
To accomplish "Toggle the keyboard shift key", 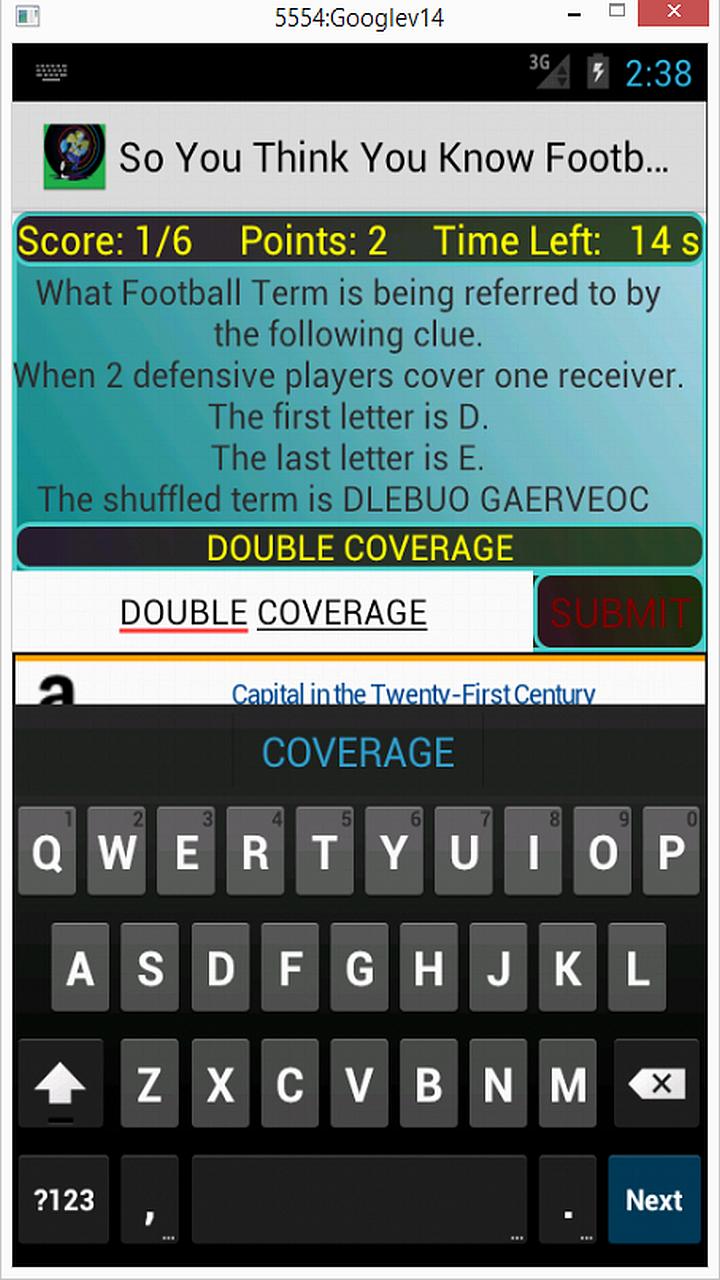I will (x=60, y=1083).
